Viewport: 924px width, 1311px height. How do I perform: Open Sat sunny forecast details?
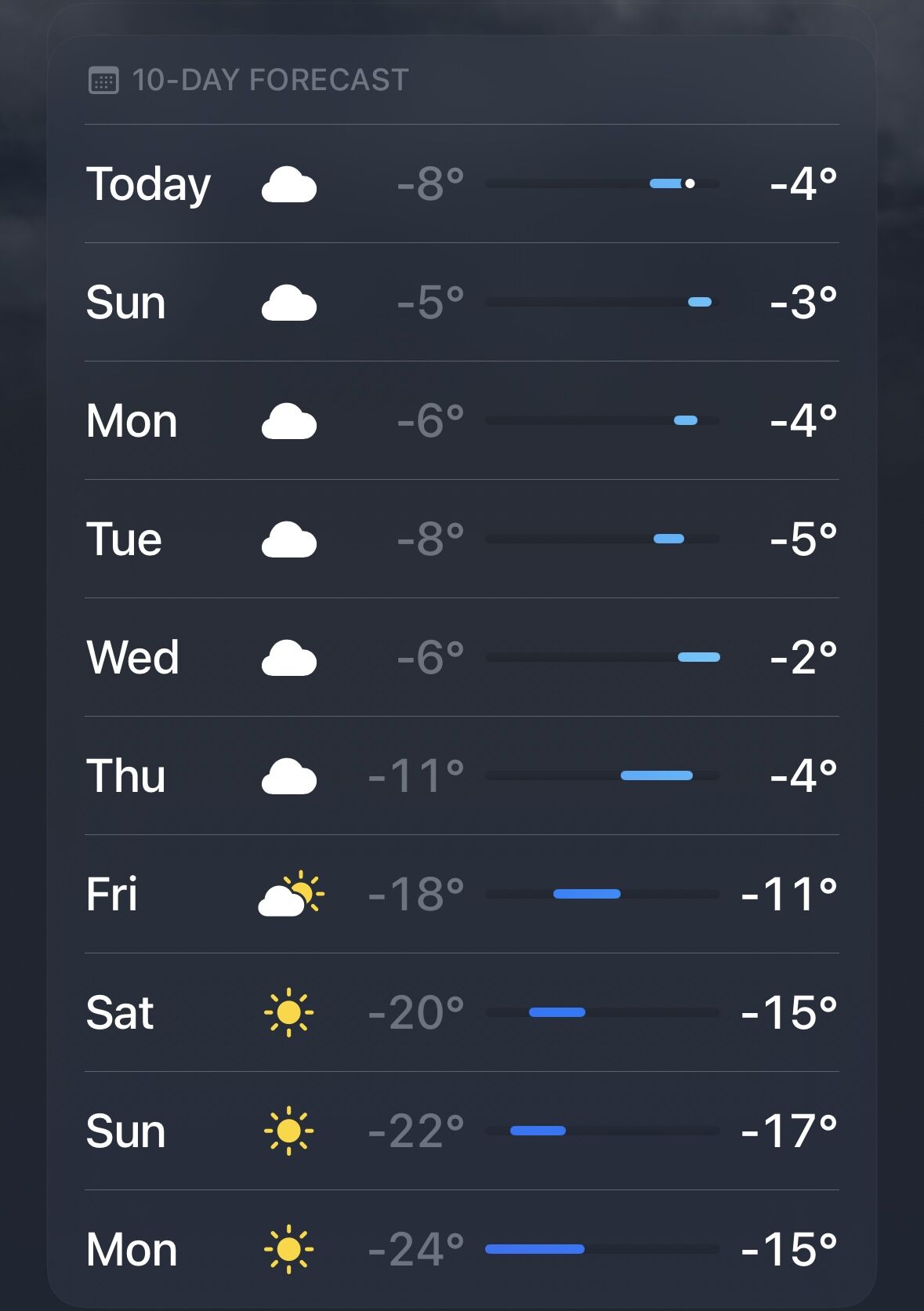point(461,1013)
